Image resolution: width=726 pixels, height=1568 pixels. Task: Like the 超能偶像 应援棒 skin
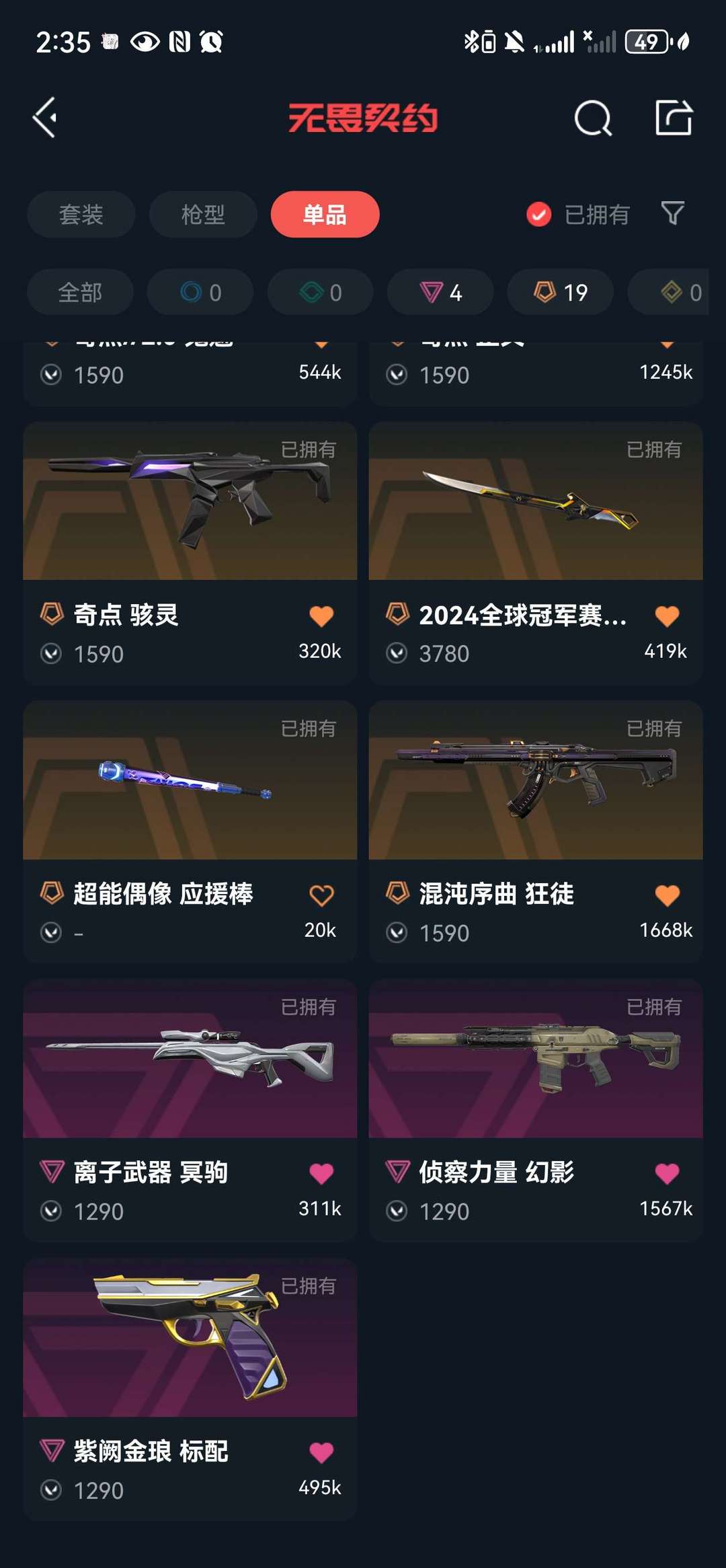(x=321, y=895)
